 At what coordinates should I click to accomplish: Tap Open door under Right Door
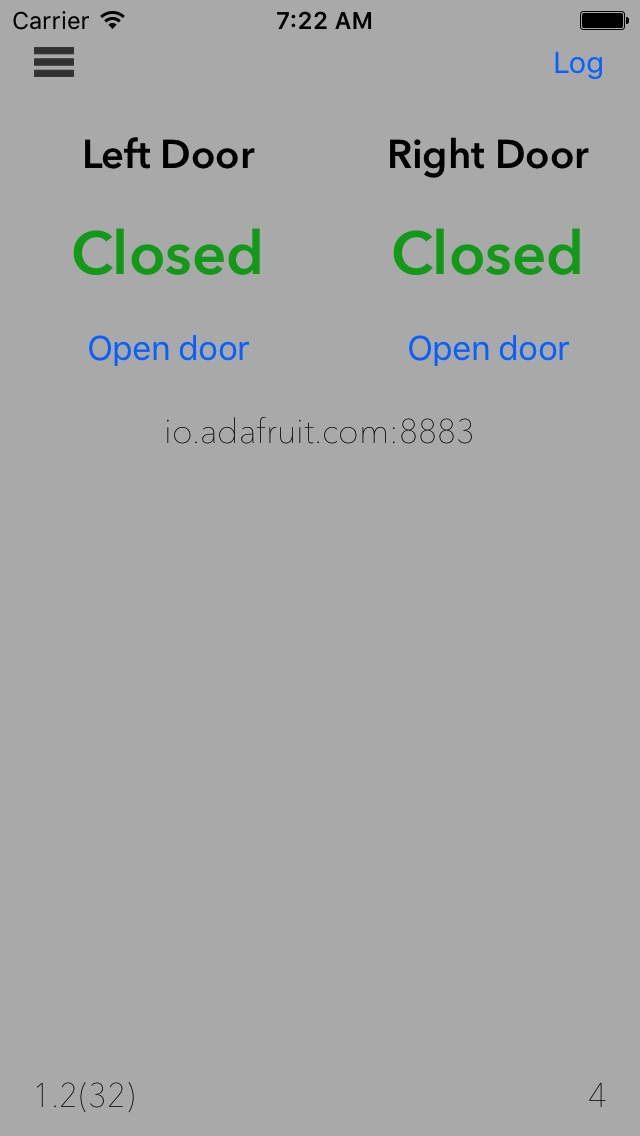488,348
